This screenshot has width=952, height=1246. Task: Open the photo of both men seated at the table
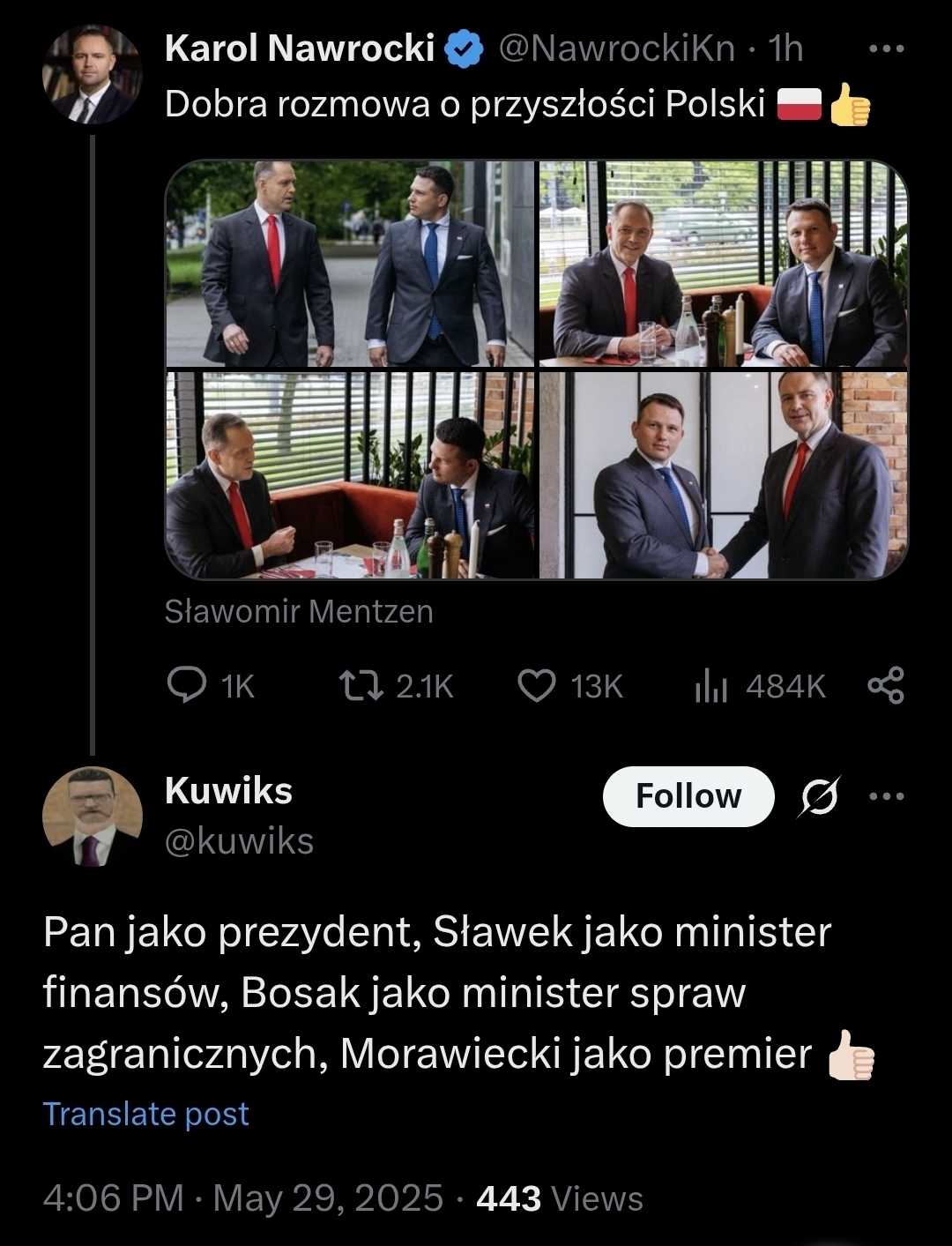723,264
